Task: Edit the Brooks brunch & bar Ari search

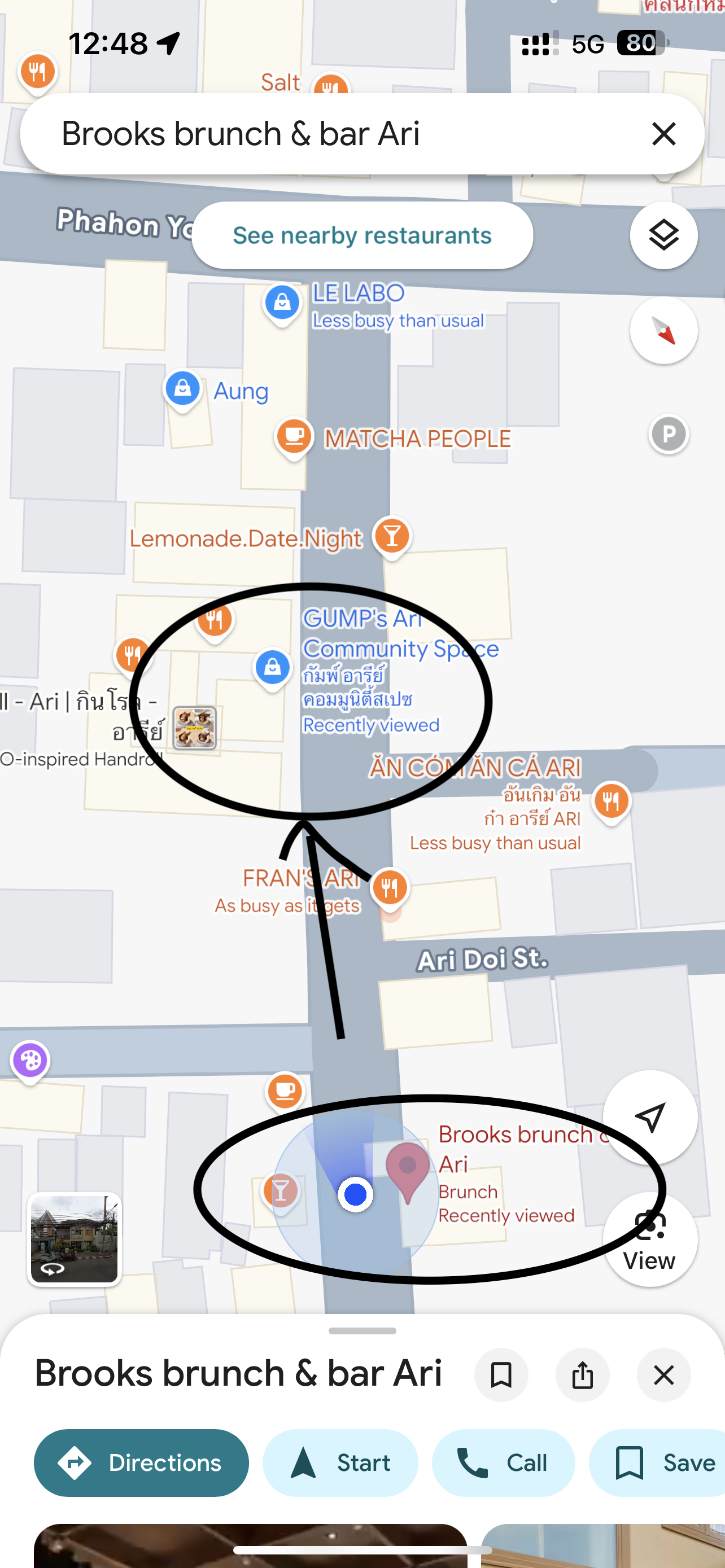Action: coord(304,134)
